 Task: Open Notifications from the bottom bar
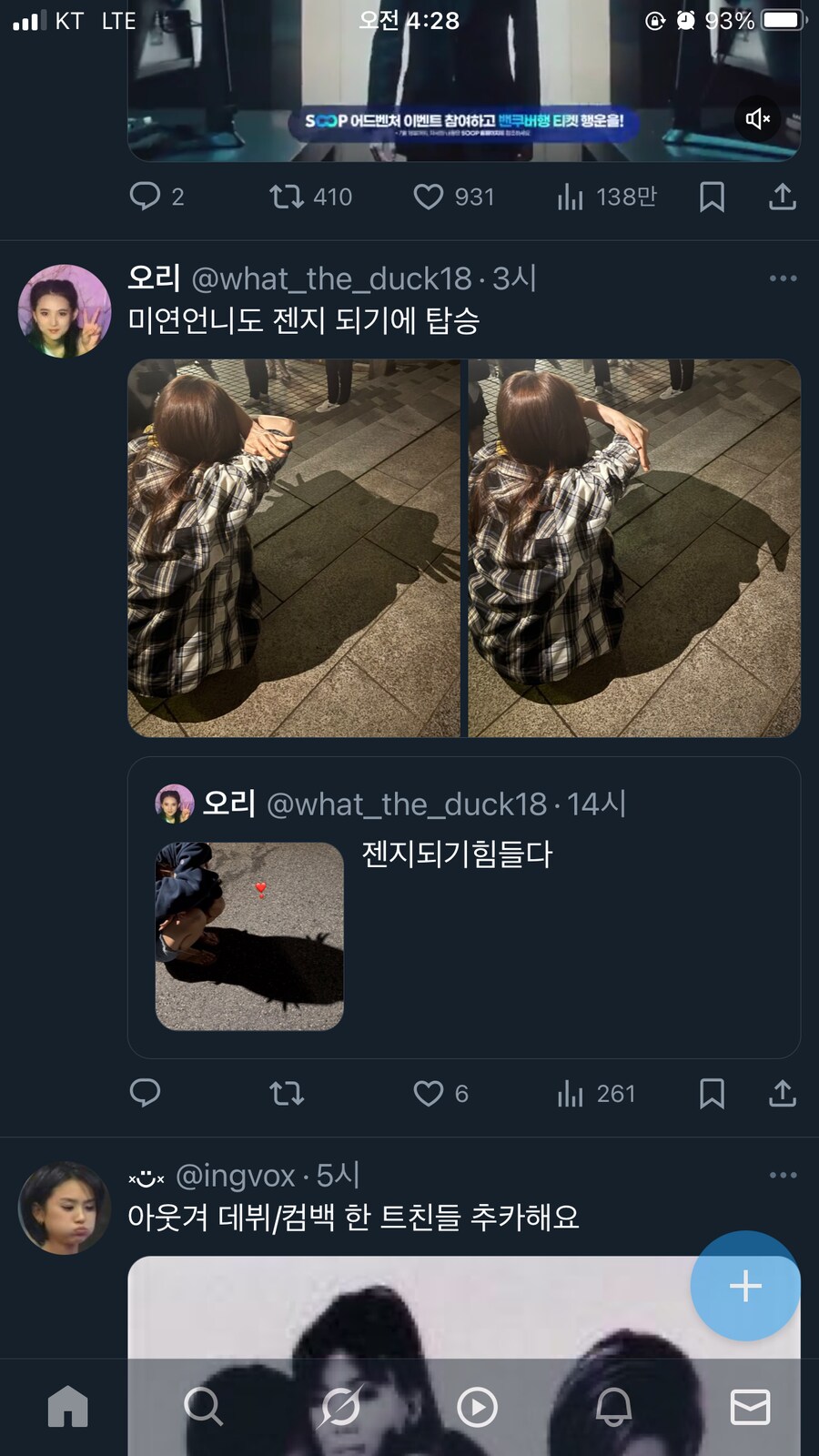(x=613, y=1407)
